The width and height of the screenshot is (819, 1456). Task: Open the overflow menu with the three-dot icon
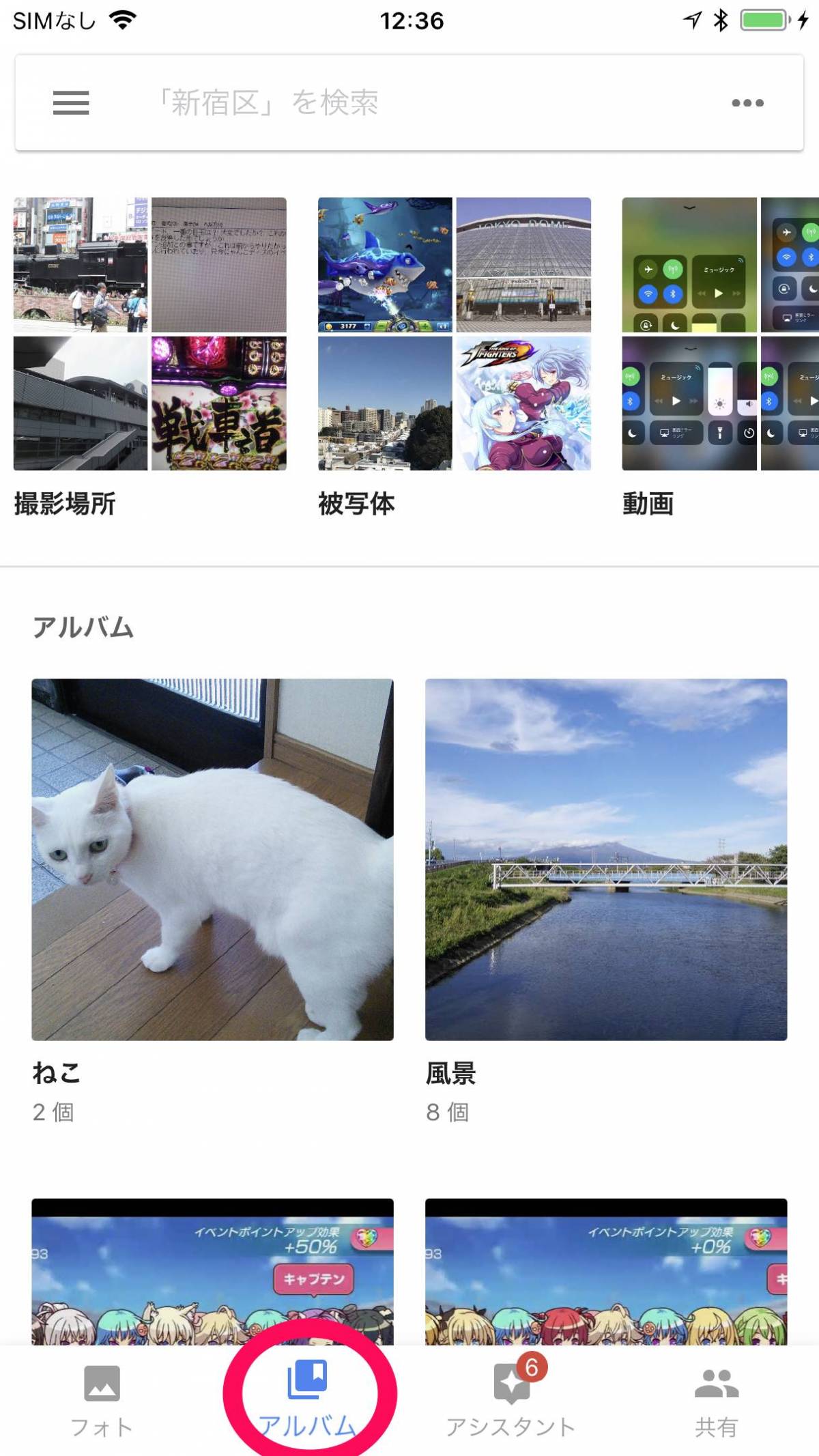tap(748, 103)
